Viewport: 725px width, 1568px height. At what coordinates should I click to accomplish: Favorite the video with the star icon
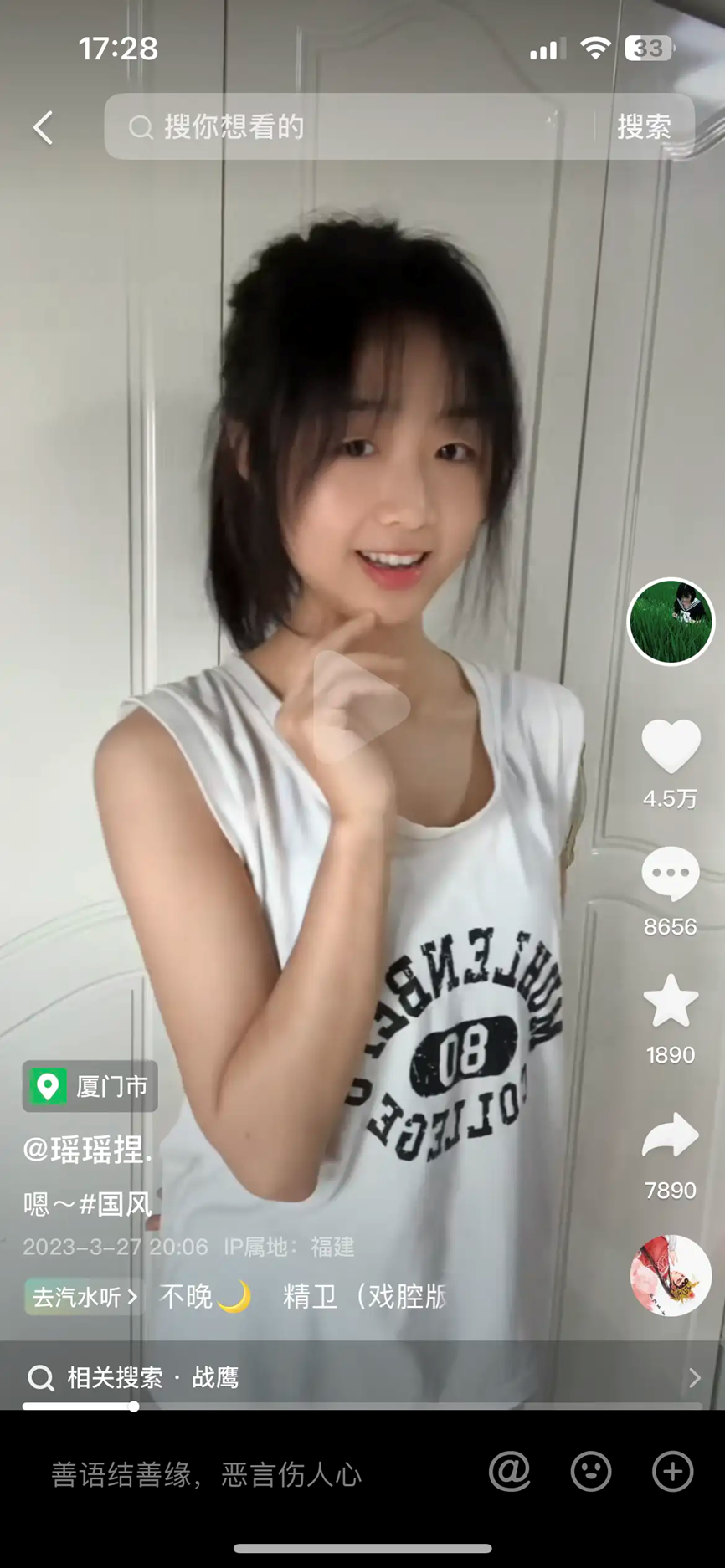[671, 1002]
